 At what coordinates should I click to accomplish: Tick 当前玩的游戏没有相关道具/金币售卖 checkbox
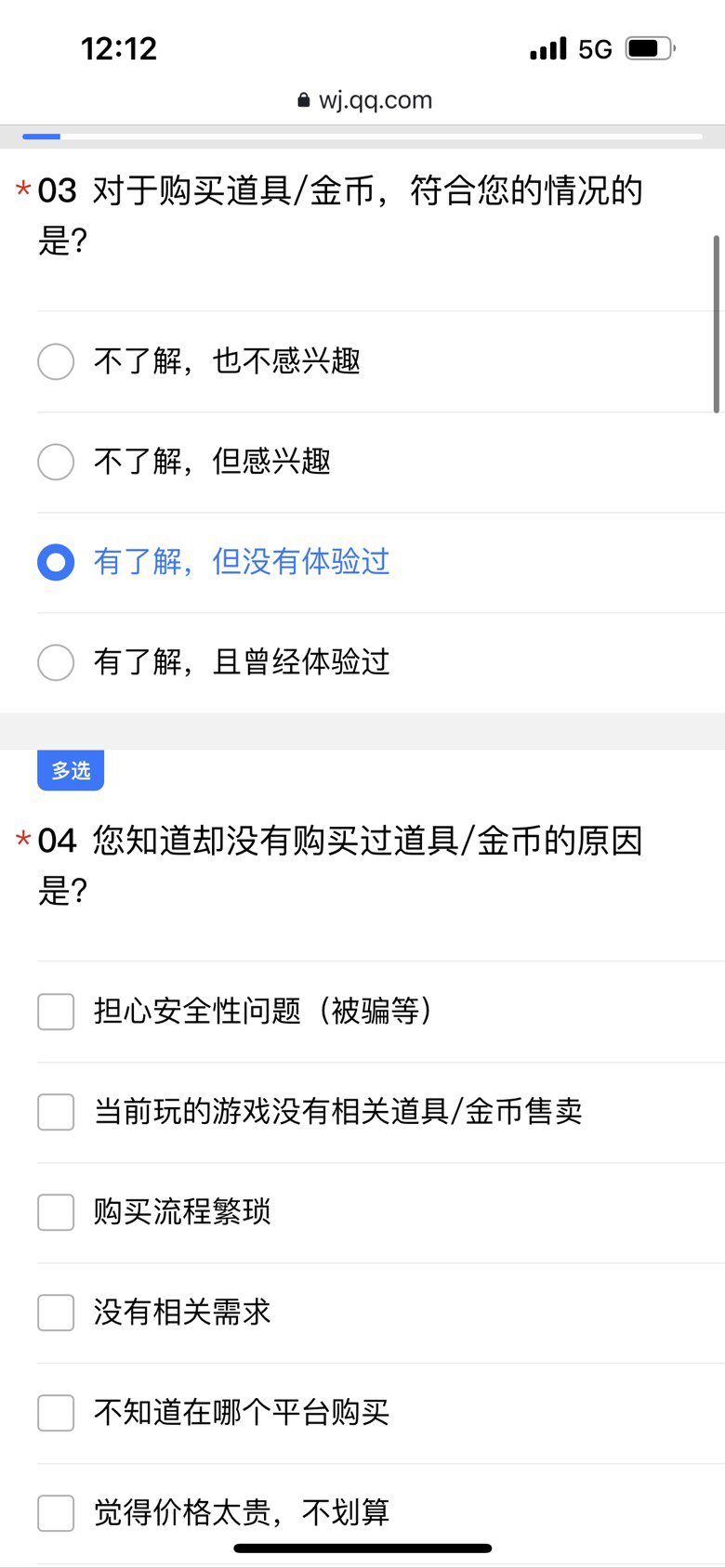coord(381,1112)
